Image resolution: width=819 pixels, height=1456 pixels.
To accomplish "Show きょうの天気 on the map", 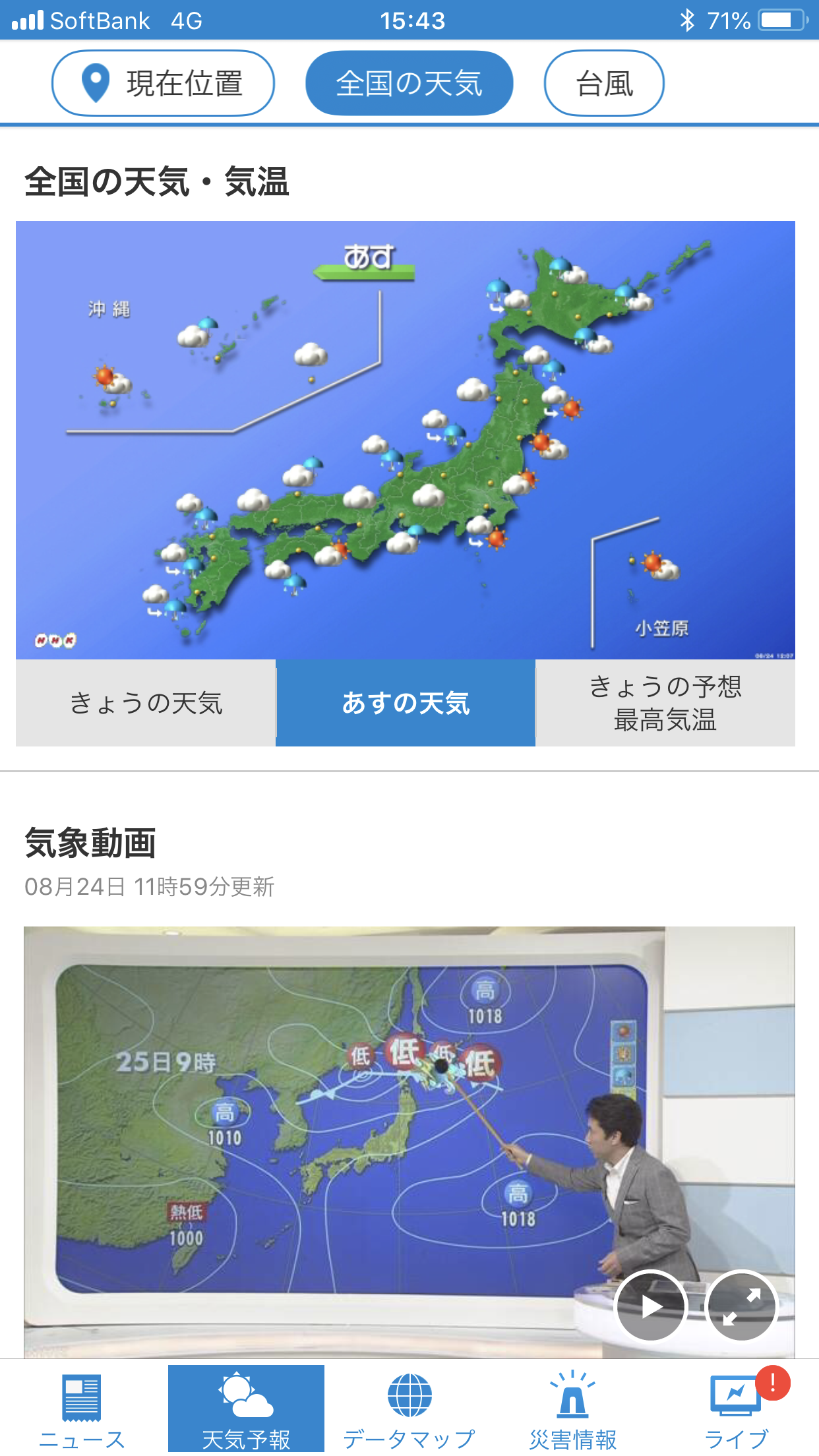I will click(x=146, y=703).
